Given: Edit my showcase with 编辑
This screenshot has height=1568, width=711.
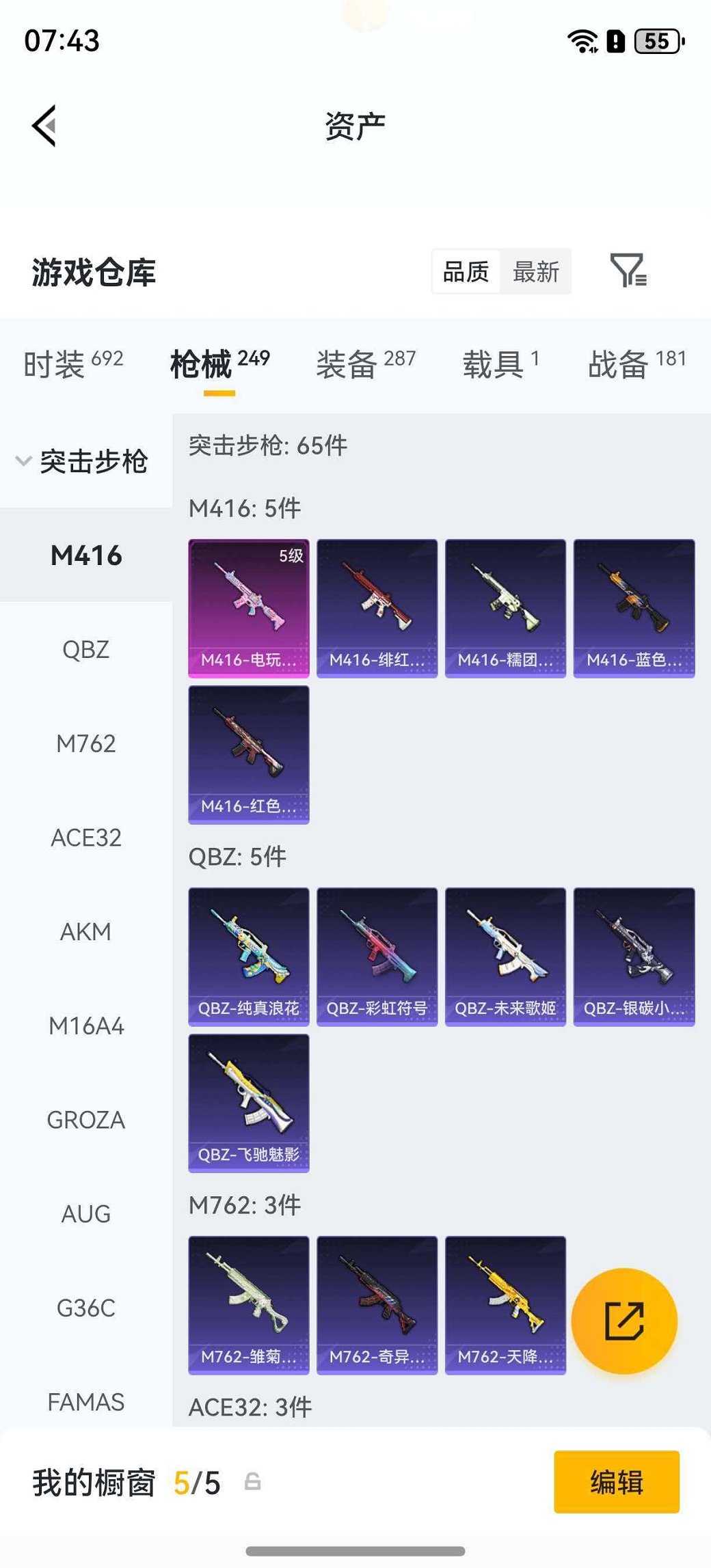Looking at the screenshot, I should [x=616, y=1482].
